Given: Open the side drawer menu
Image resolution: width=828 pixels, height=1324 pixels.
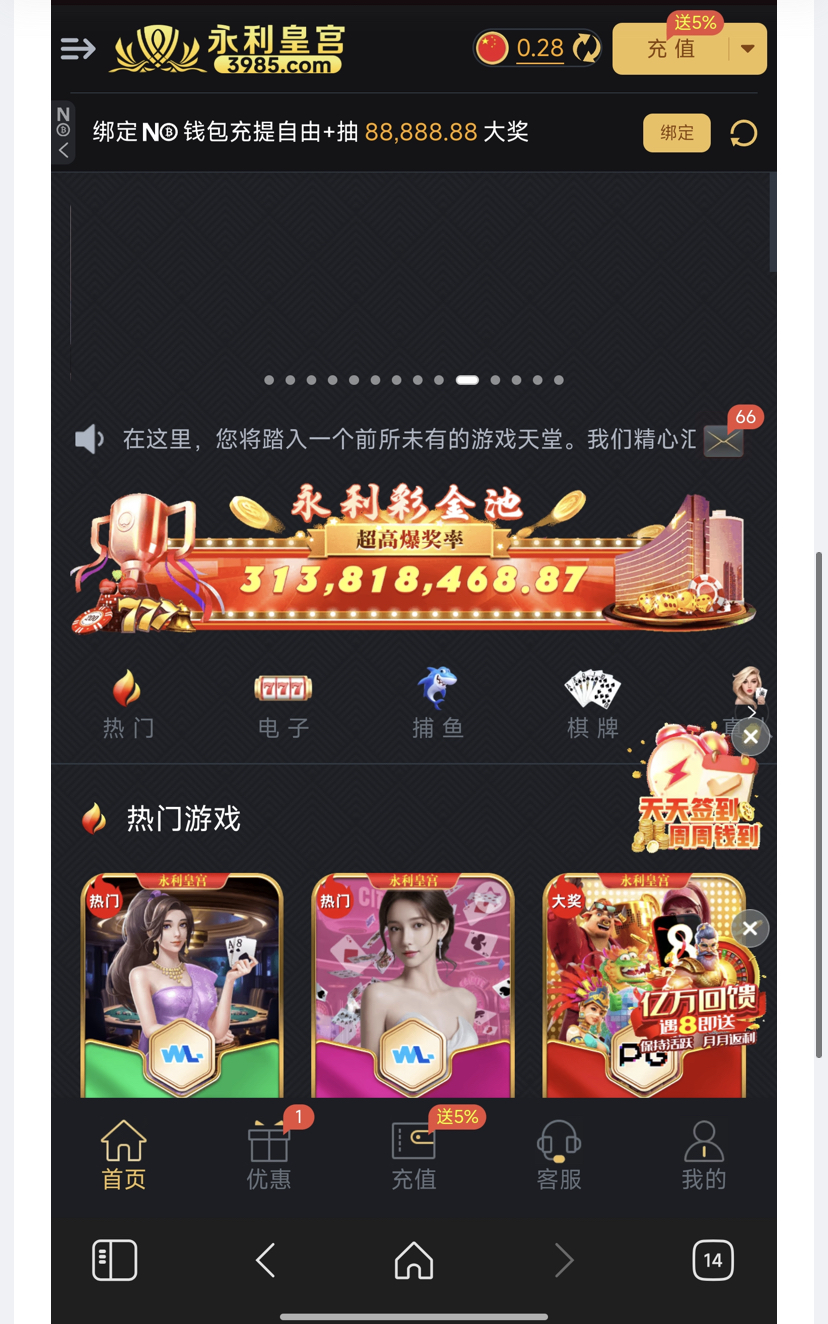Looking at the screenshot, I should pyautogui.click(x=77, y=48).
